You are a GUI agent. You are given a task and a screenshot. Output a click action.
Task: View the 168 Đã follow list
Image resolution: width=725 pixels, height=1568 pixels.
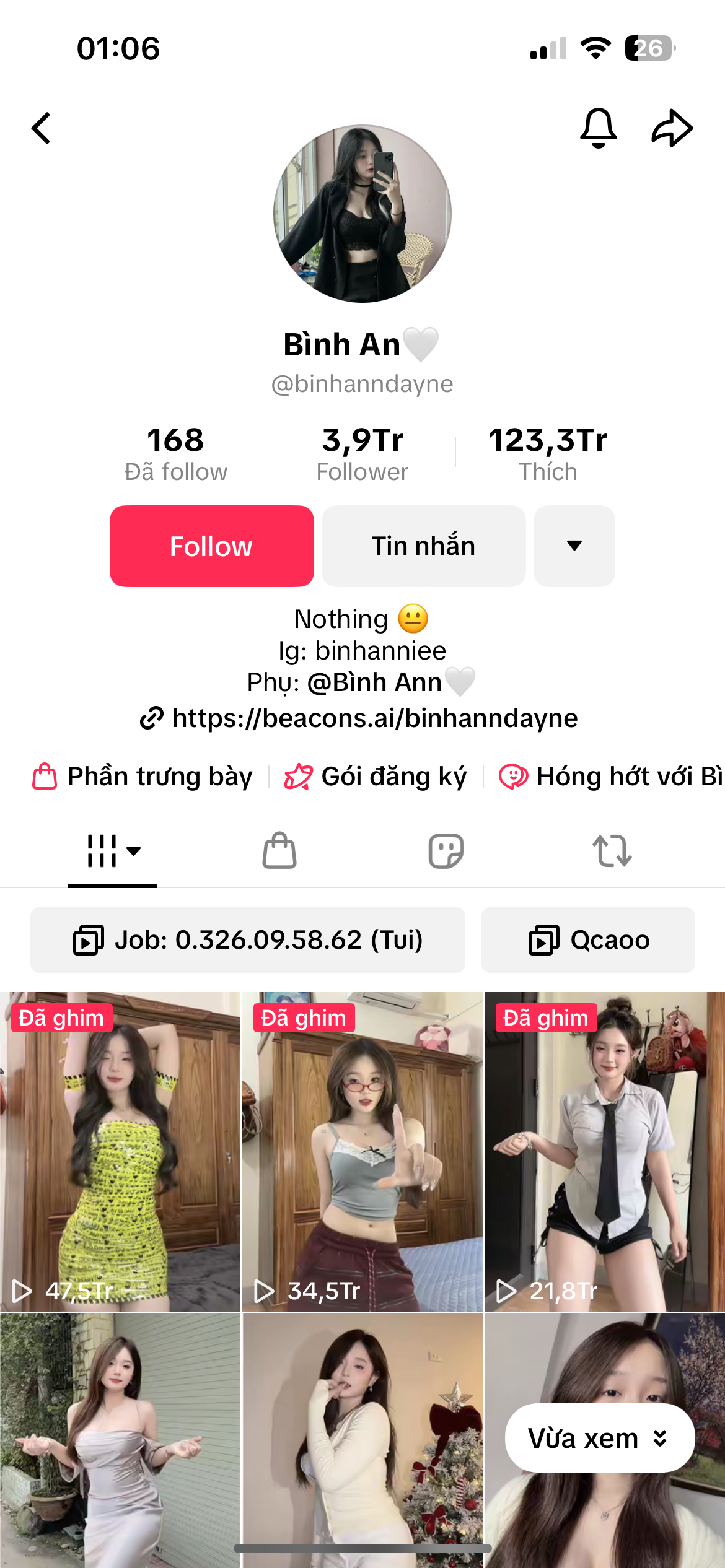tap(175, 454)
